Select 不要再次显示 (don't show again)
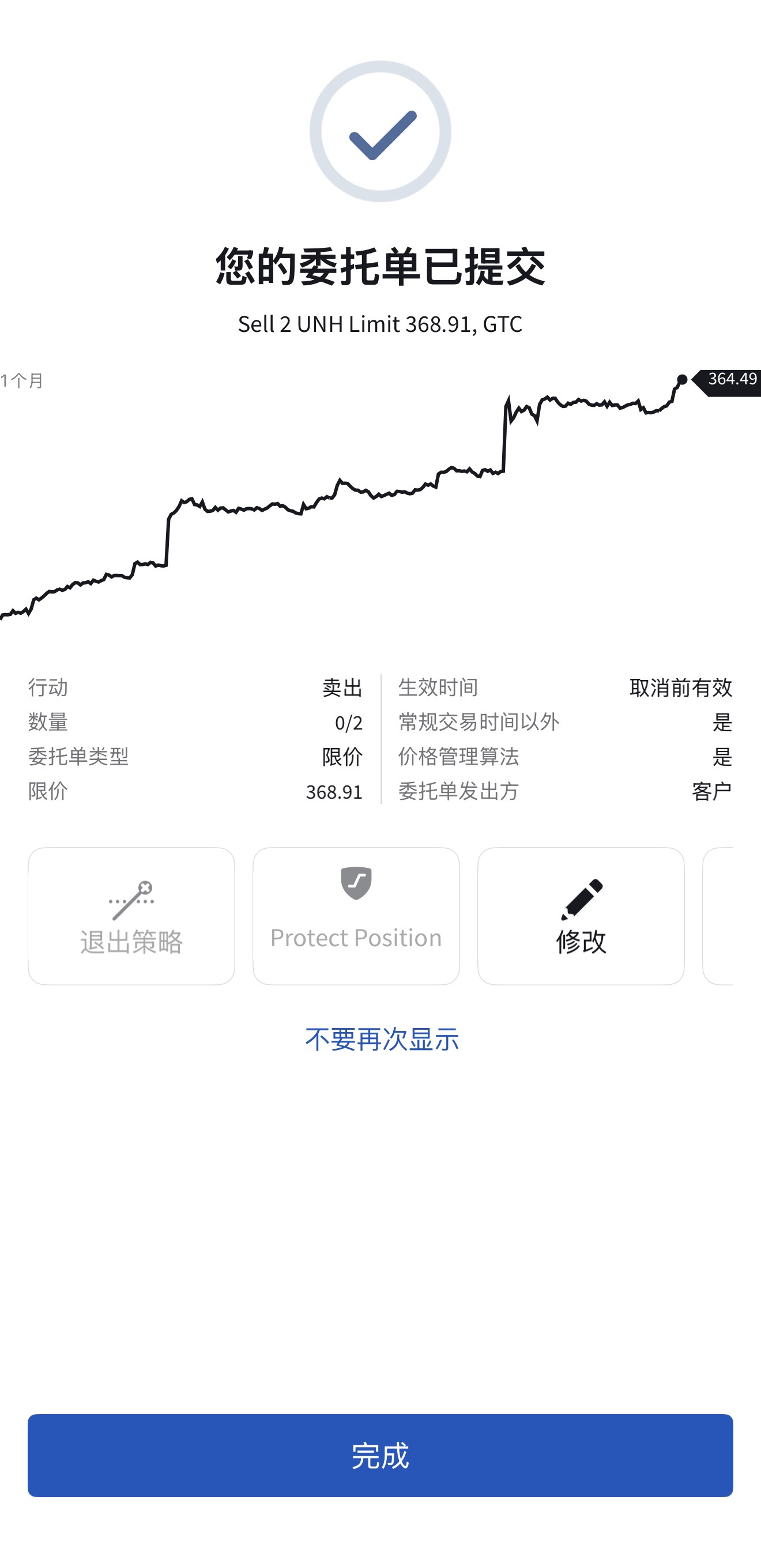The height and width of the screenshot is (1568, 761). coord(382,1039)
